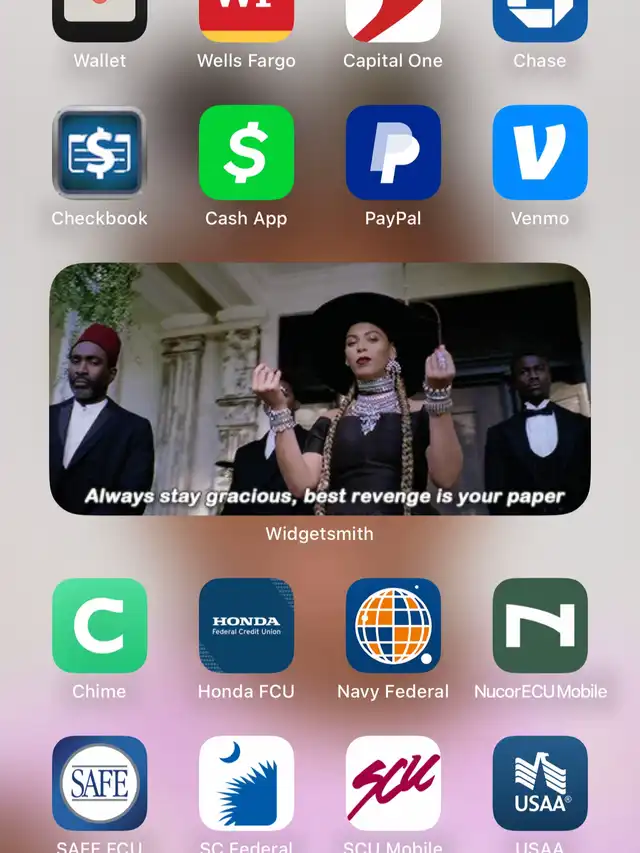Open the Chime app
640x853 pixels.
tap(99, 625)
